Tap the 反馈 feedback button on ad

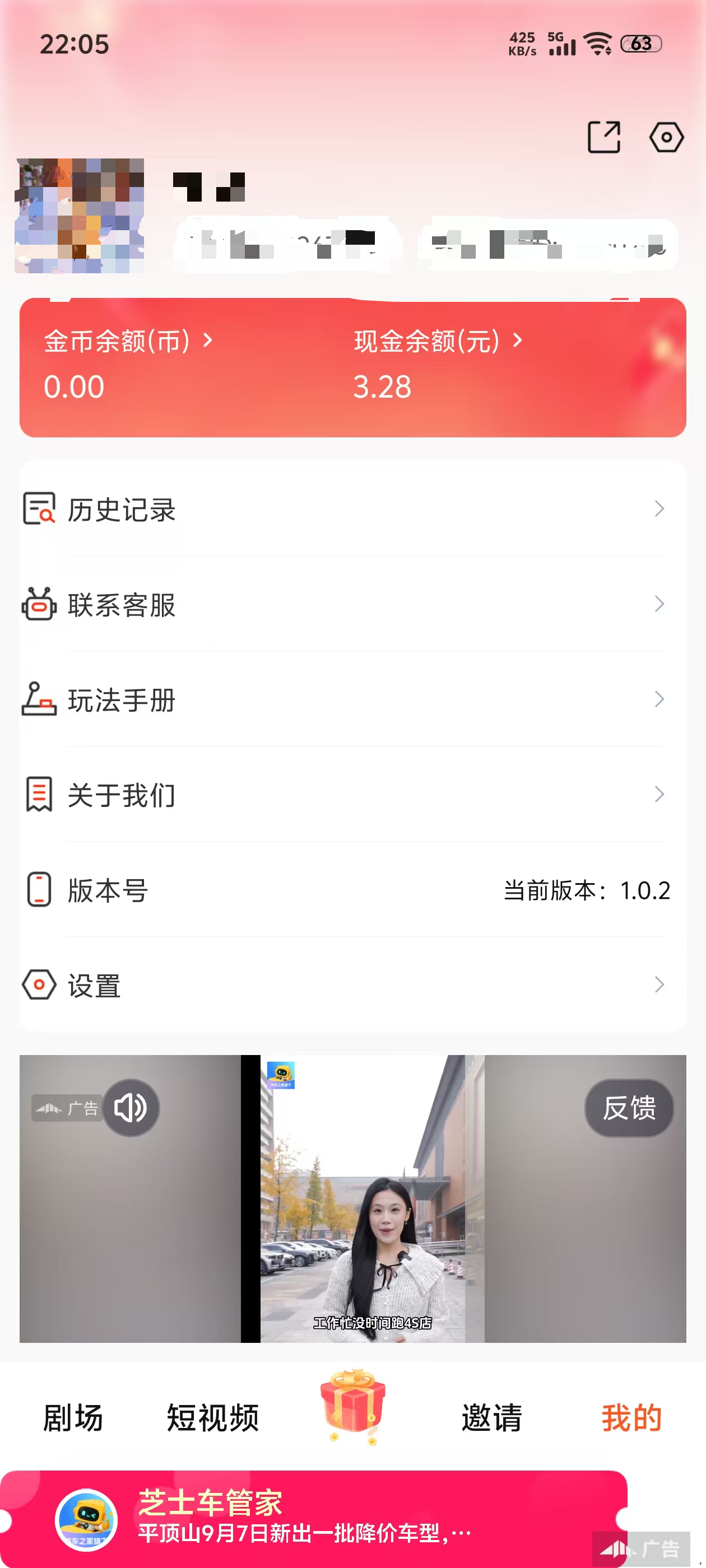pyautogui.click(x=629, y=1108)
